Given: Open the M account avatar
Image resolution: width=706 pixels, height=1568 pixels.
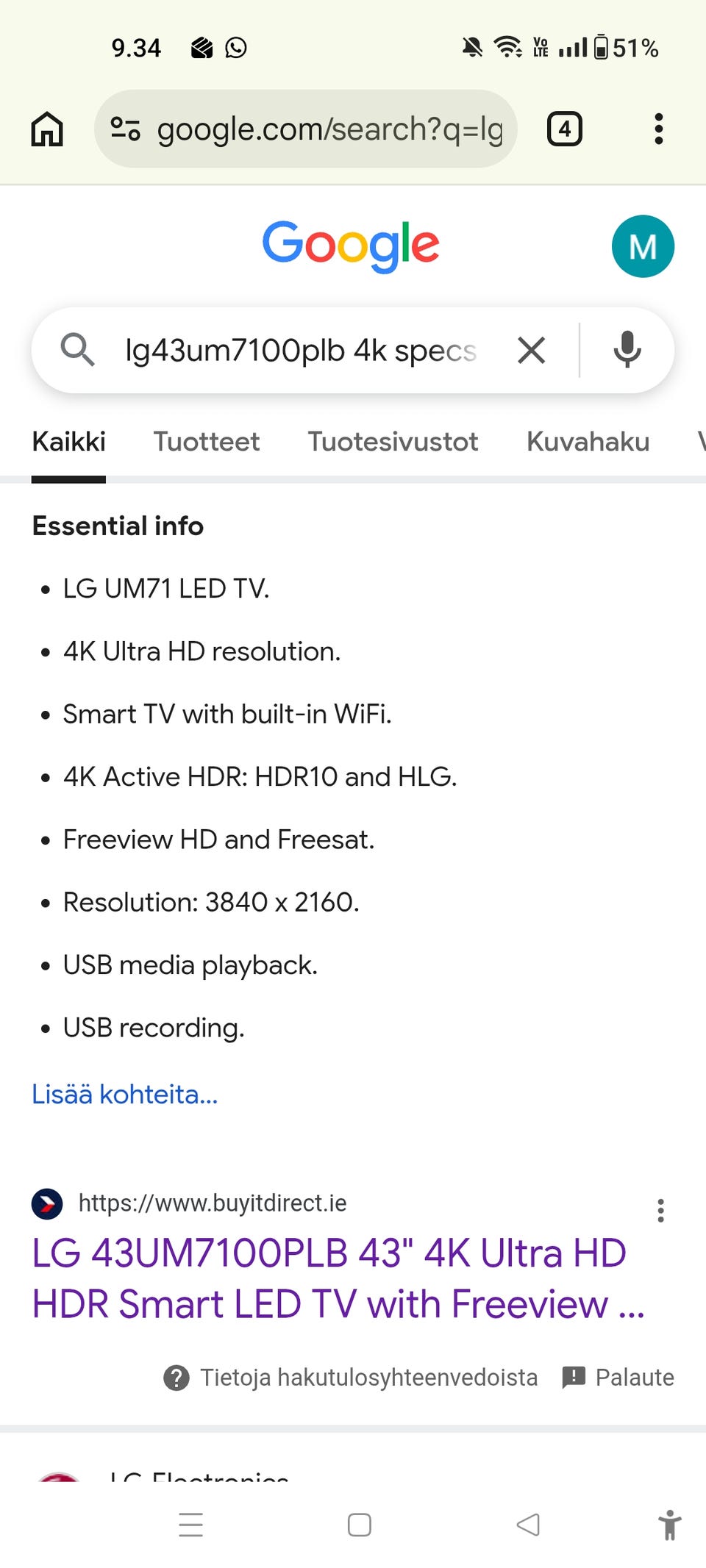Looking at the screenshot, I should [x=643, y=246].
